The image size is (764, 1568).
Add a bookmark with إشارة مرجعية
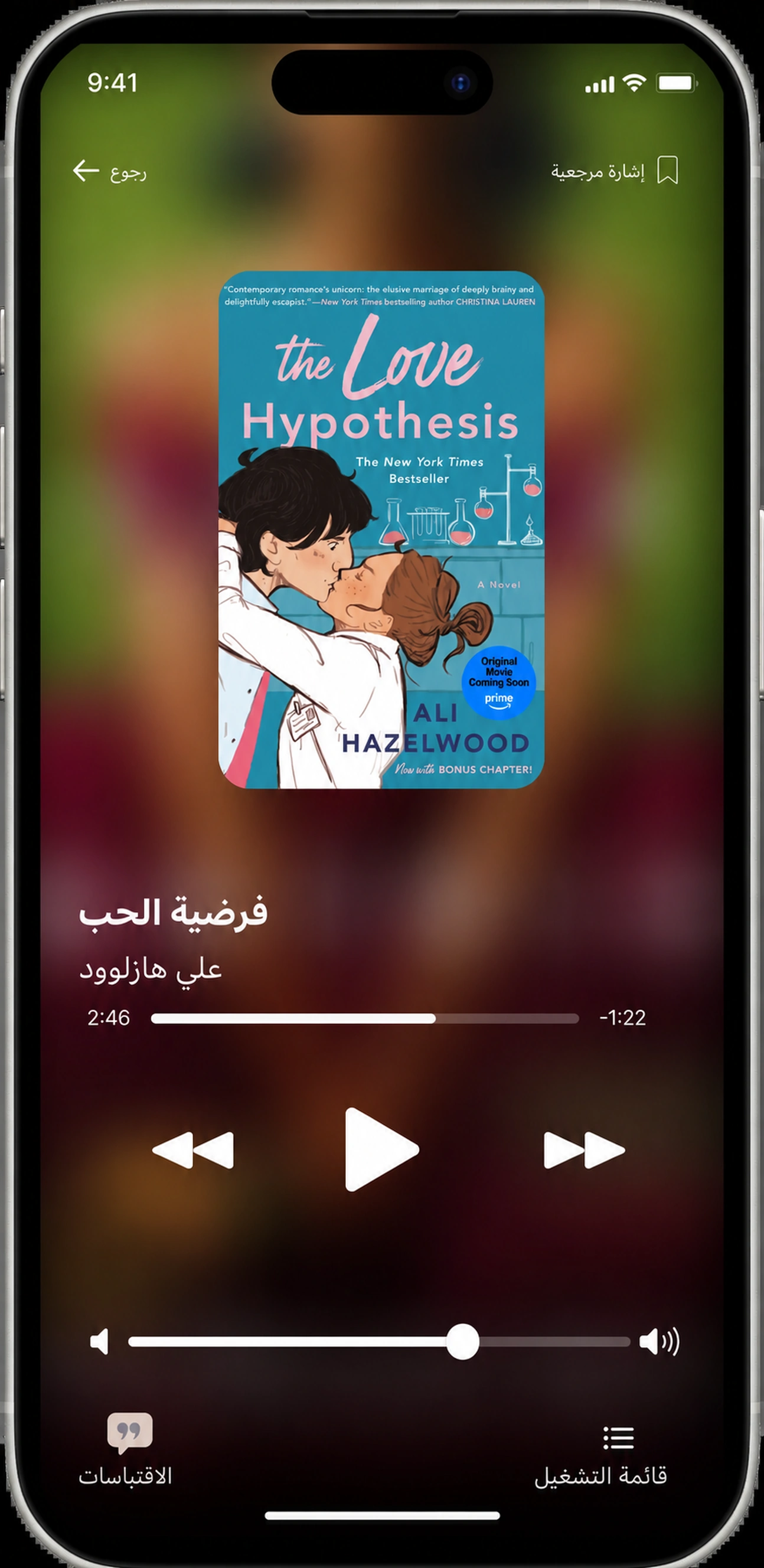coord(615,171)
